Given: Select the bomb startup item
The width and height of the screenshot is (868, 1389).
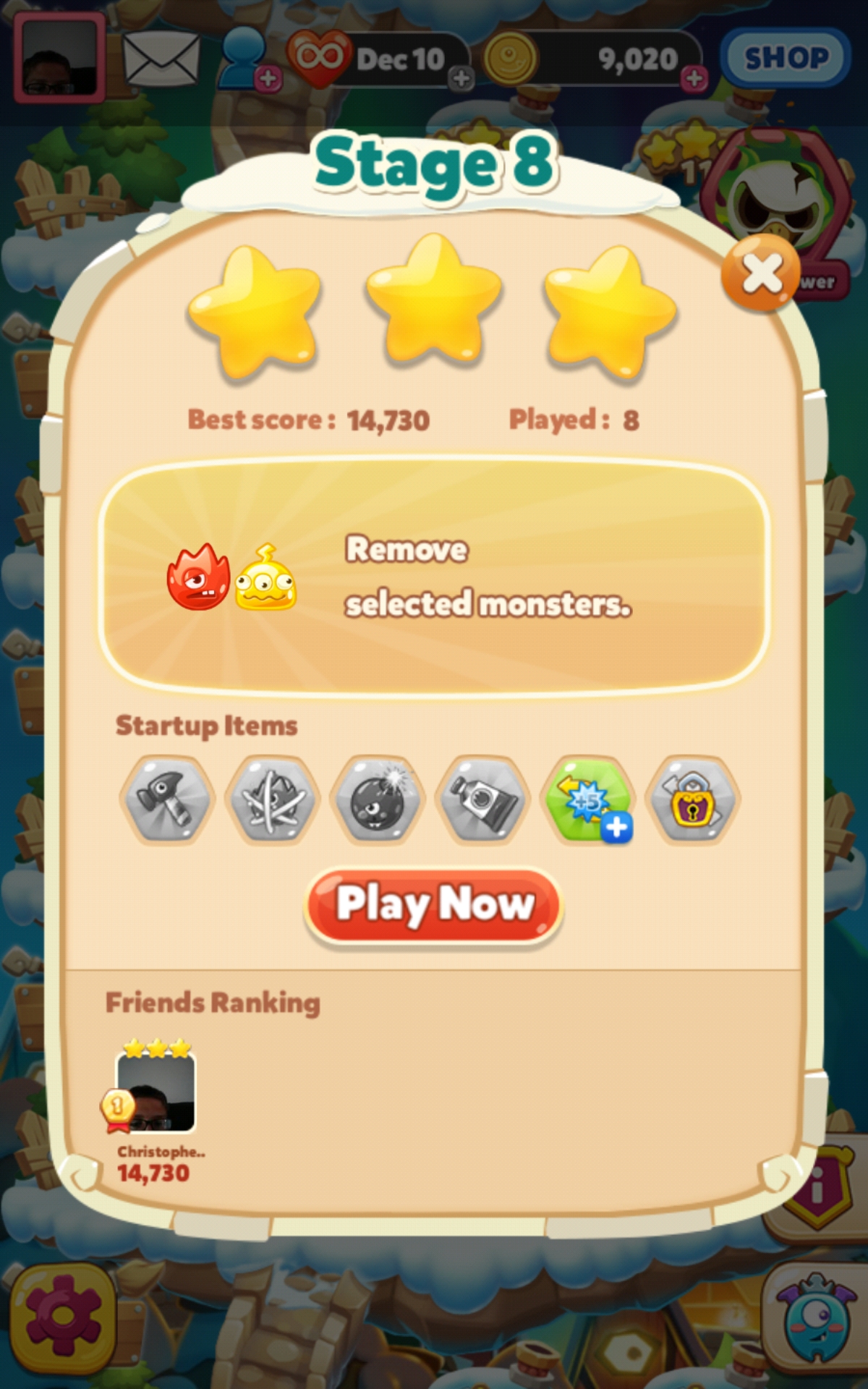Looking at the screenshot, I should coord(377,799).
